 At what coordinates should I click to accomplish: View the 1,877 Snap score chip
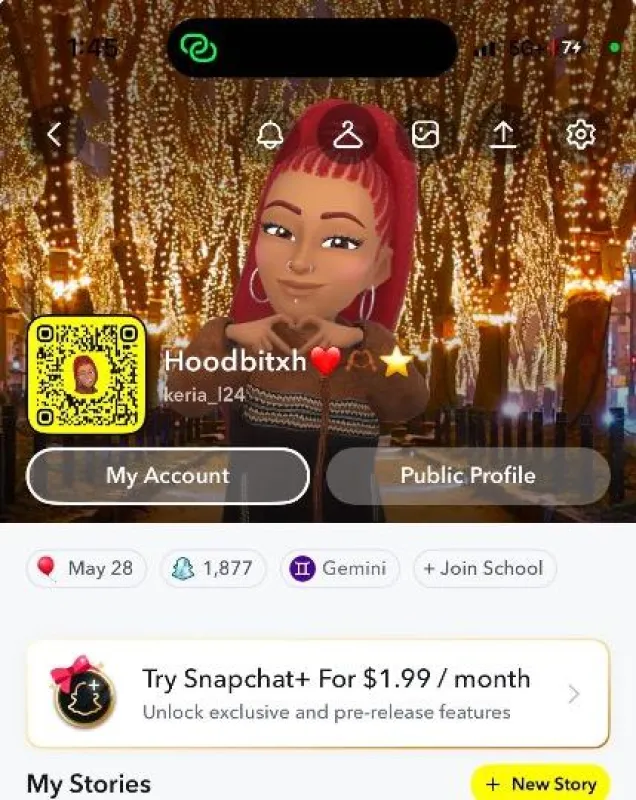point(213,568)
